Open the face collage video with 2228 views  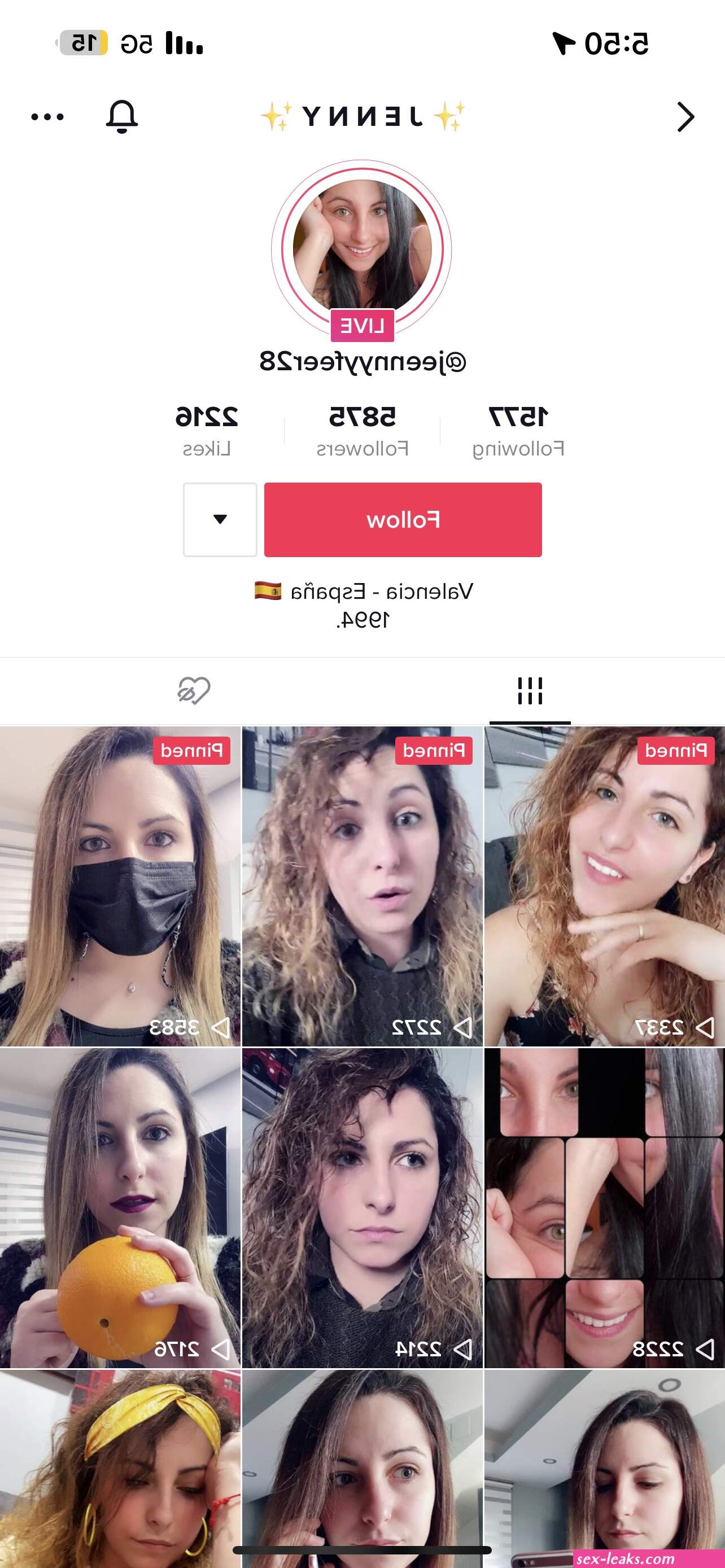point(605,1208)
